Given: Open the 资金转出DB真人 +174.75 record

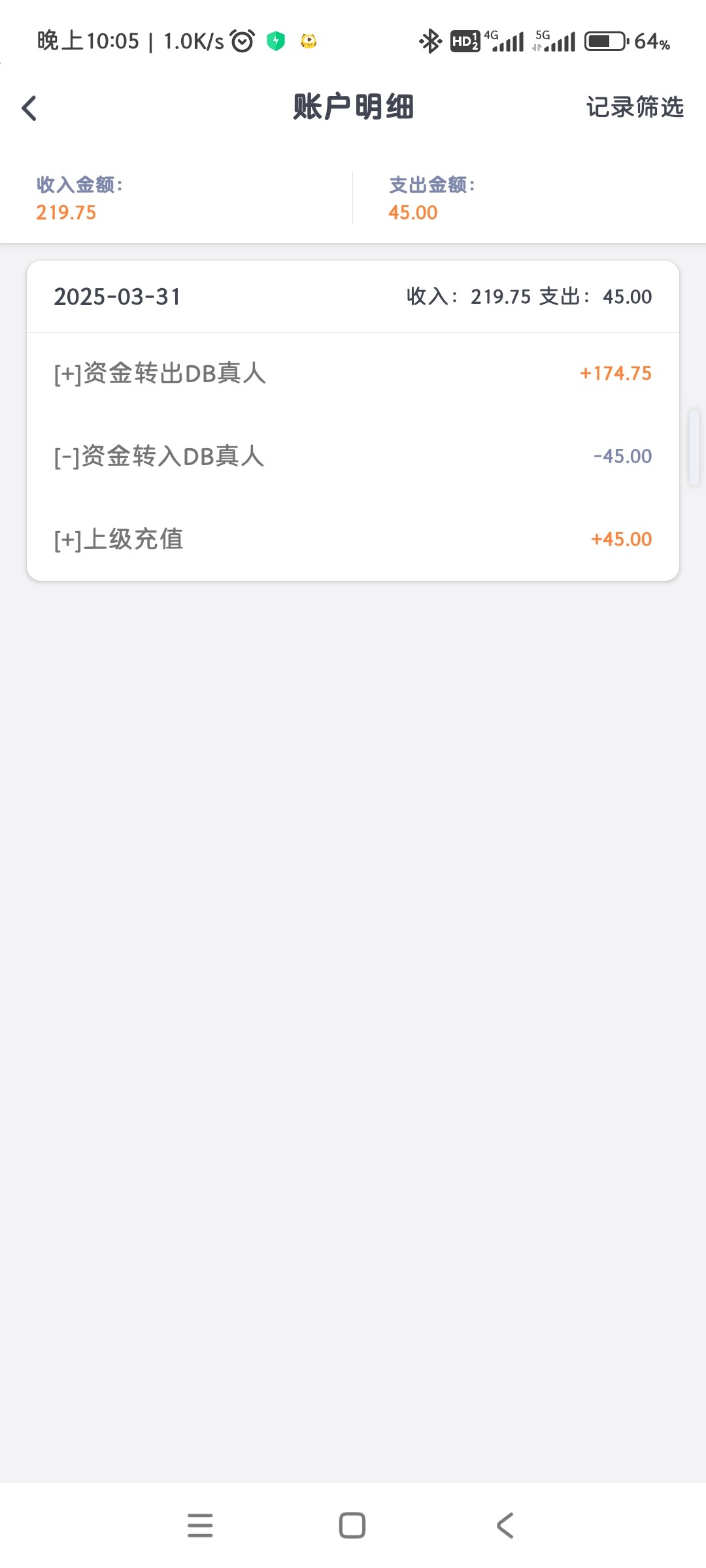Looking at the screenshot, I should (x=353, y=373).
